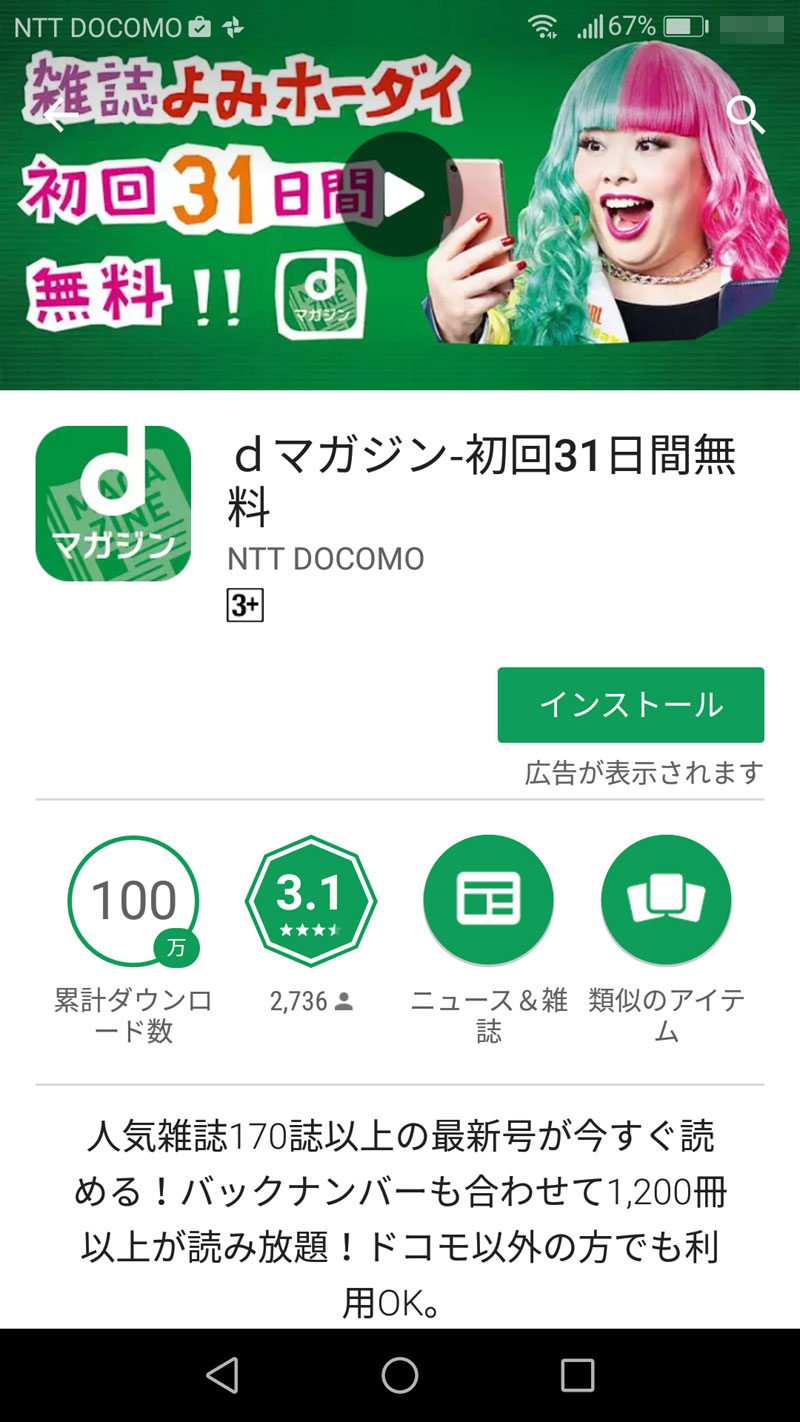
Task: Tap the green インストール button
Action: (x=630, y=705)
